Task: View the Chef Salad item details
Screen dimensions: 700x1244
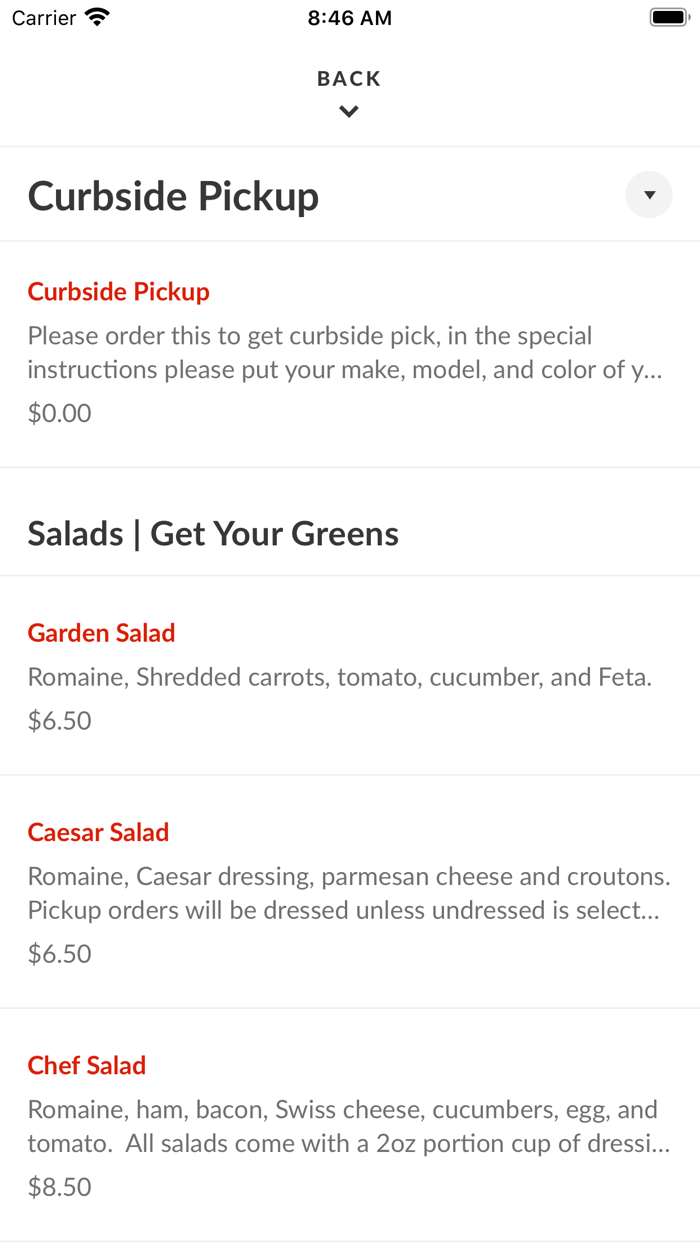Action: (x=349, y=1124)
